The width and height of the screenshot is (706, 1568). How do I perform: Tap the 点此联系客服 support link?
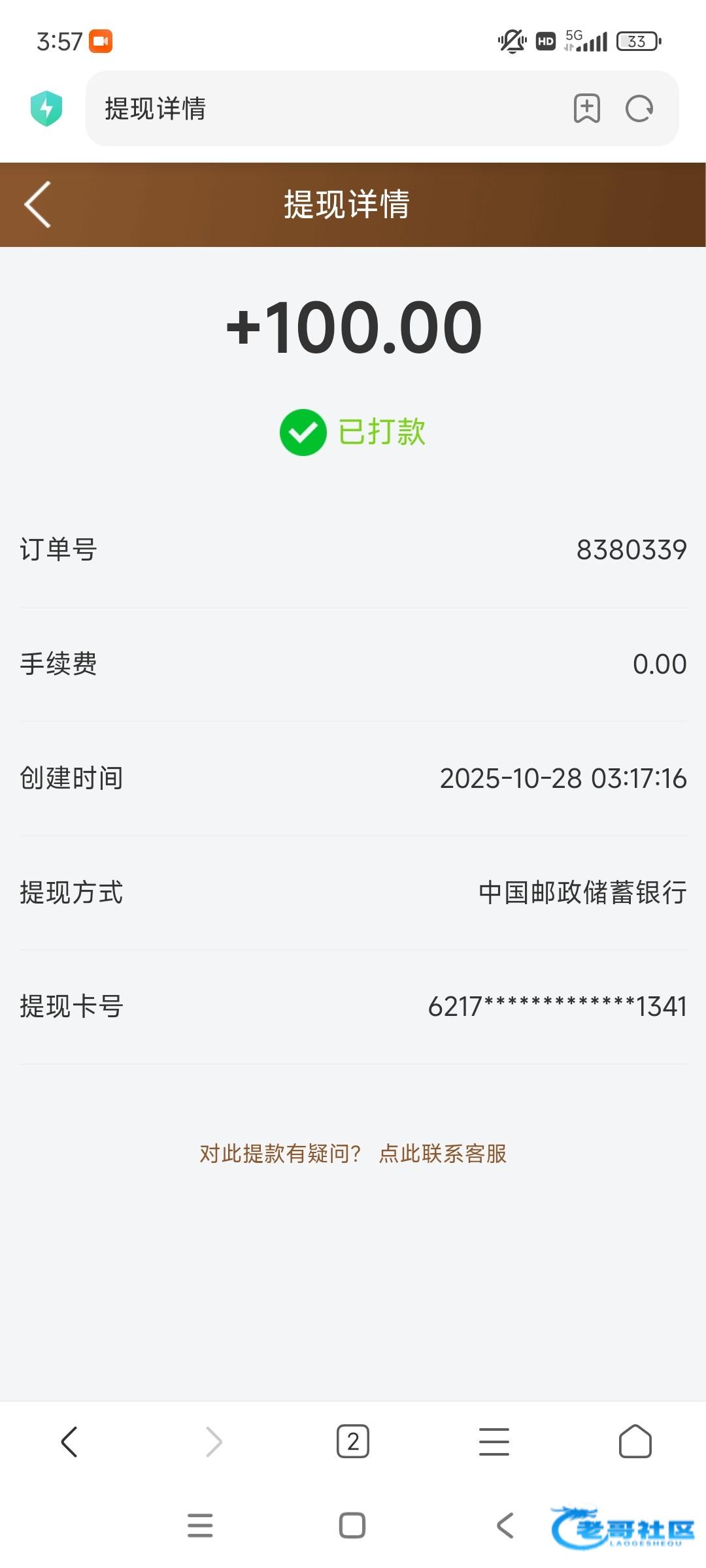coord(443,1153)
